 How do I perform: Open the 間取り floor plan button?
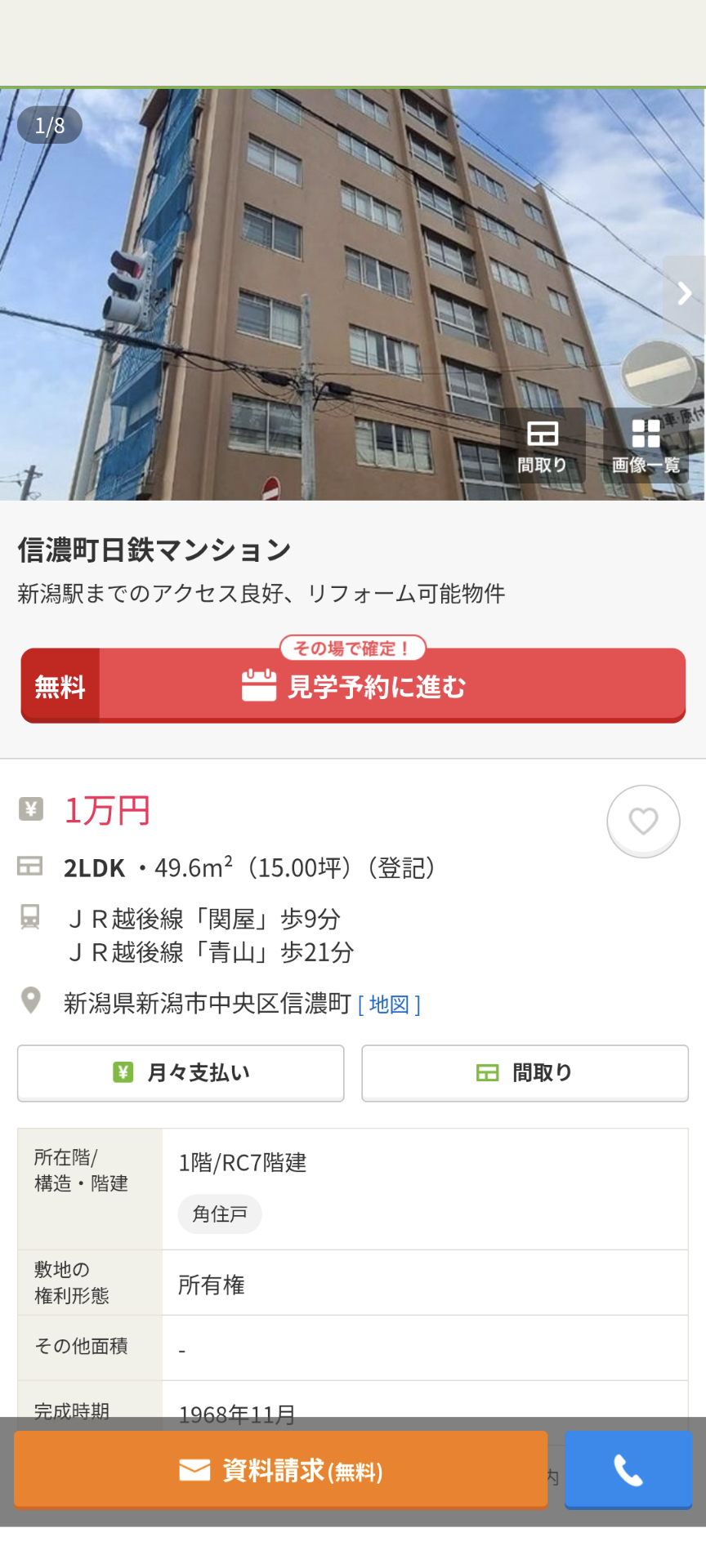[x=525, y=1072]
